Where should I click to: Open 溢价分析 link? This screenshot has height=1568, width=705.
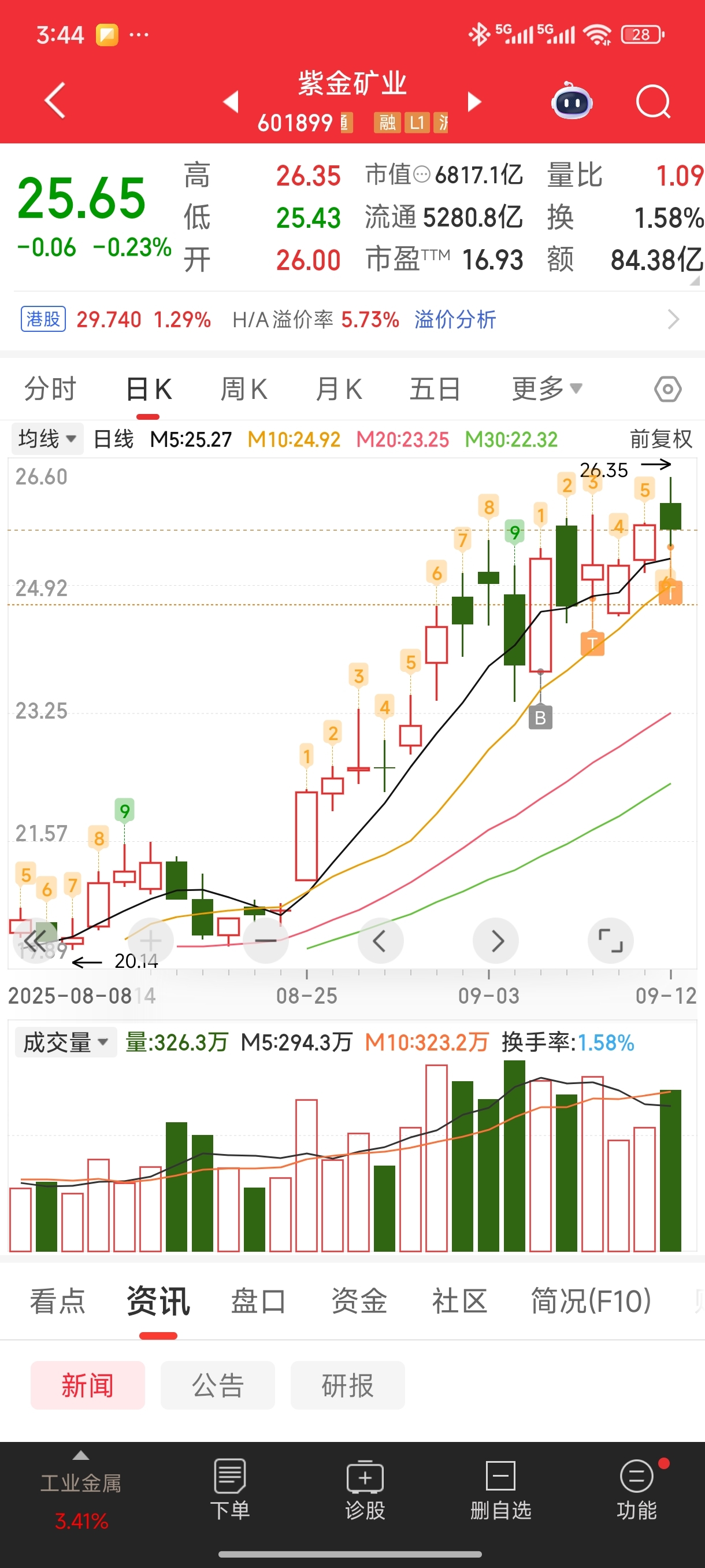pos(455,319)
